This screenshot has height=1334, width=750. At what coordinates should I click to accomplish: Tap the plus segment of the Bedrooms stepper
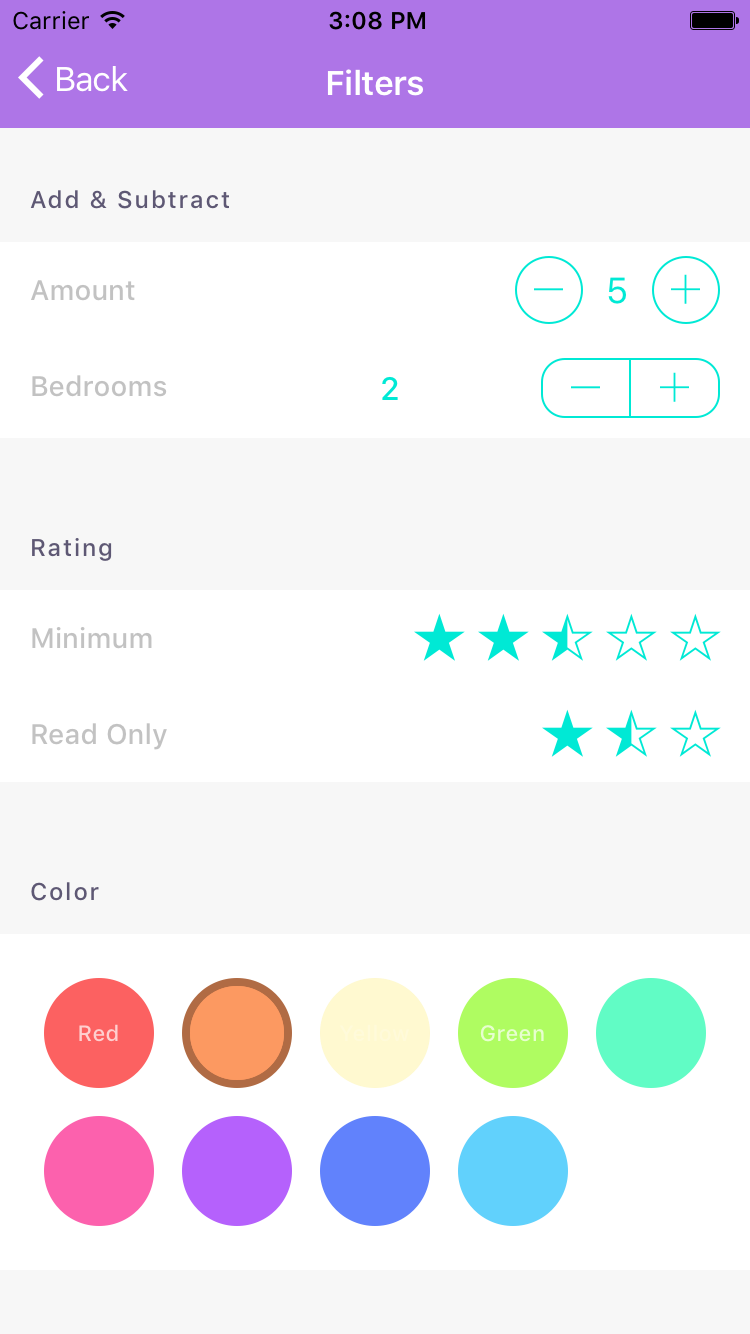674,388
